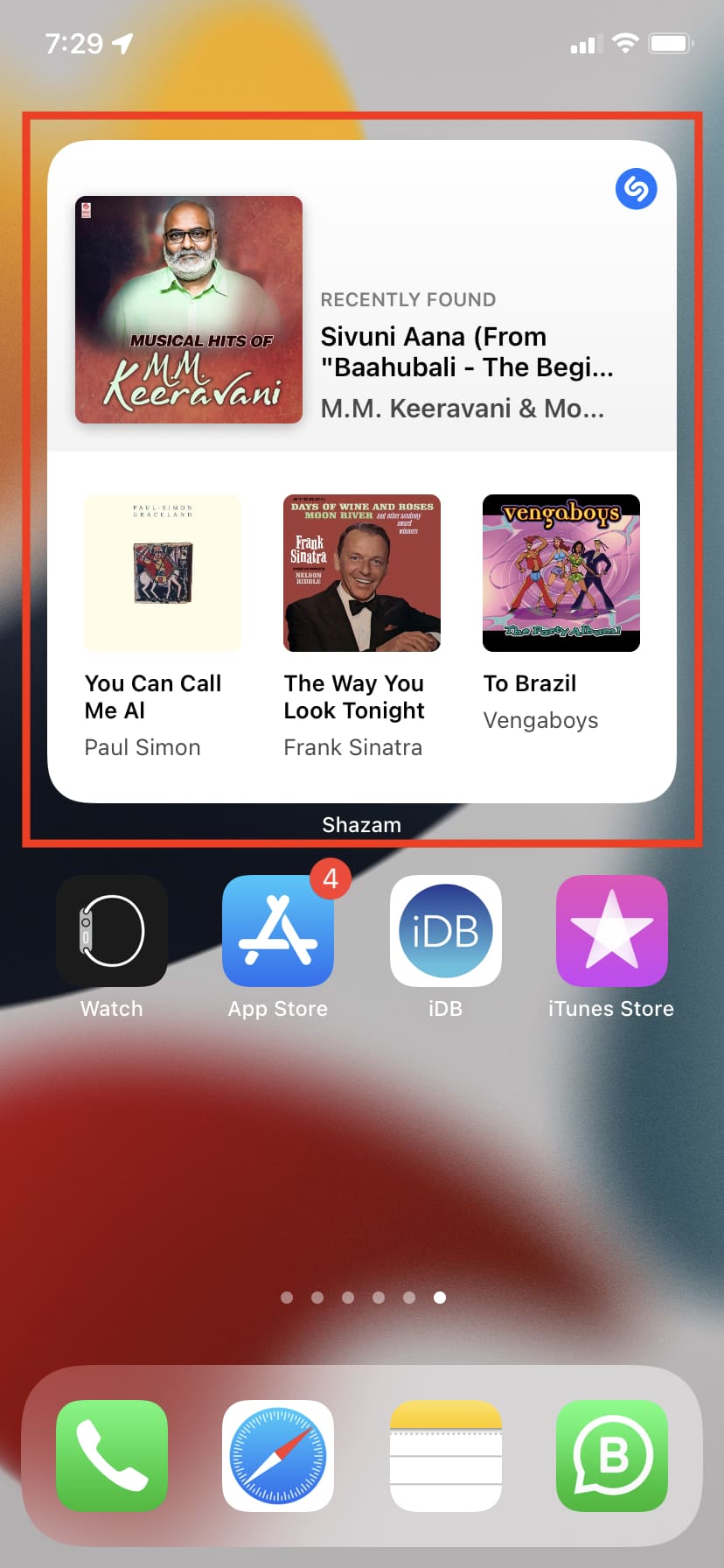Open the iTunes Store app
This screenshot has width=724, height=1568.
point(611,931)
